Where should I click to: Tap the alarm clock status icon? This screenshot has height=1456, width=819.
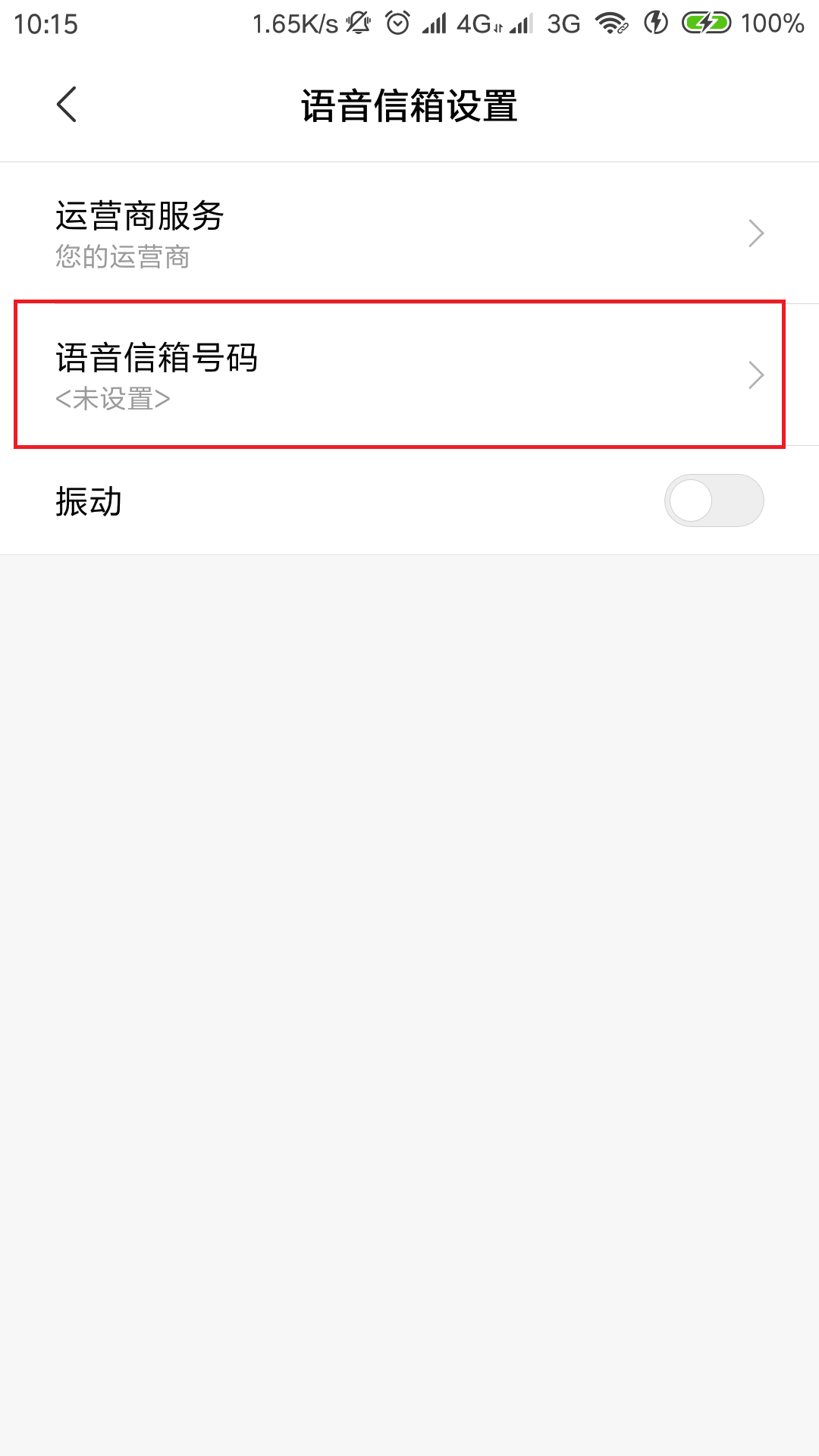pyautogui.click(x=397, y=23)
